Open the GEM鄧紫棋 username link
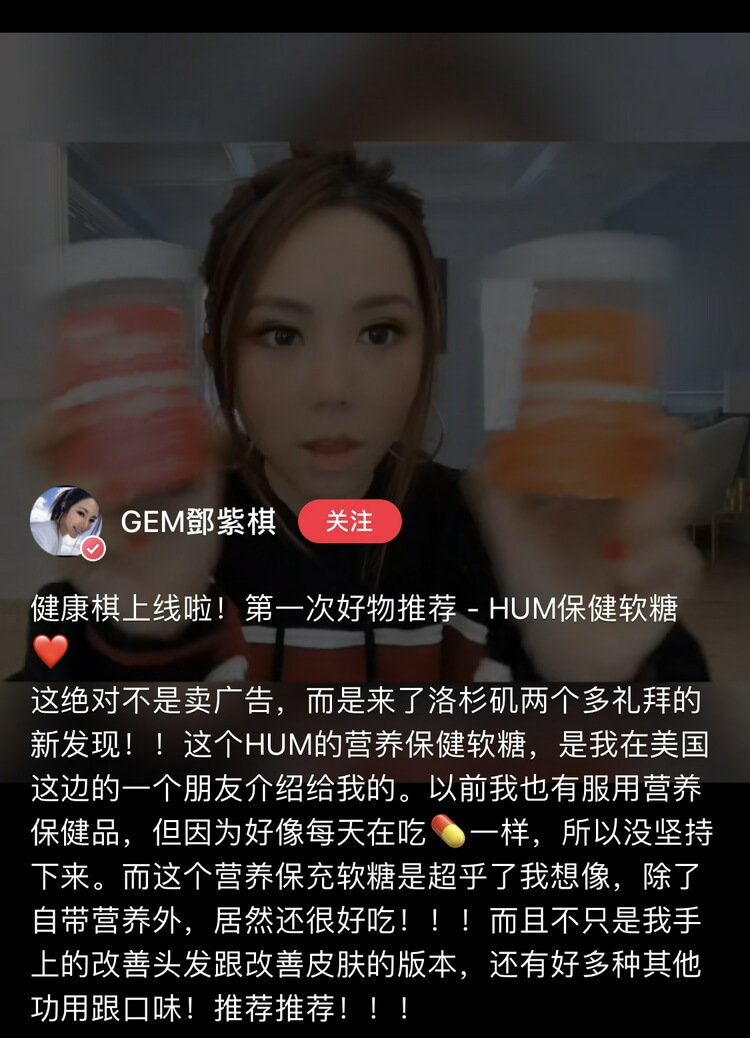Viewport: 750px width, 1038px height. pos(198,522)
